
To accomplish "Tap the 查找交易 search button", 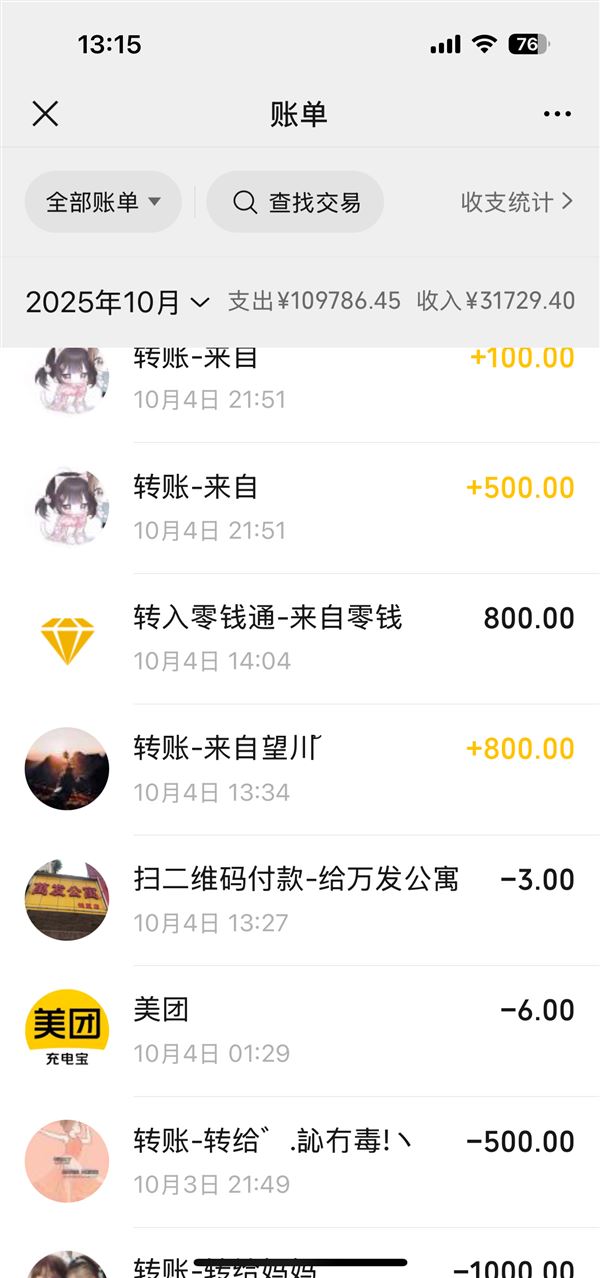I will (x=295, y=202).
